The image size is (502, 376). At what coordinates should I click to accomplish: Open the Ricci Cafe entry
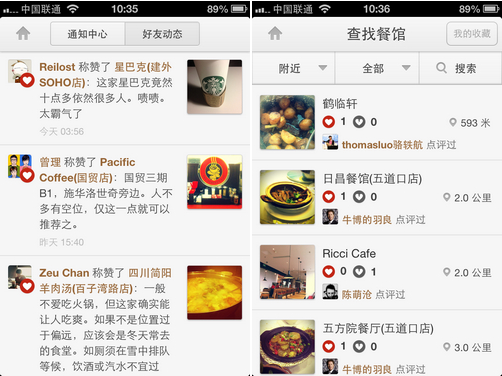[377, 272]
